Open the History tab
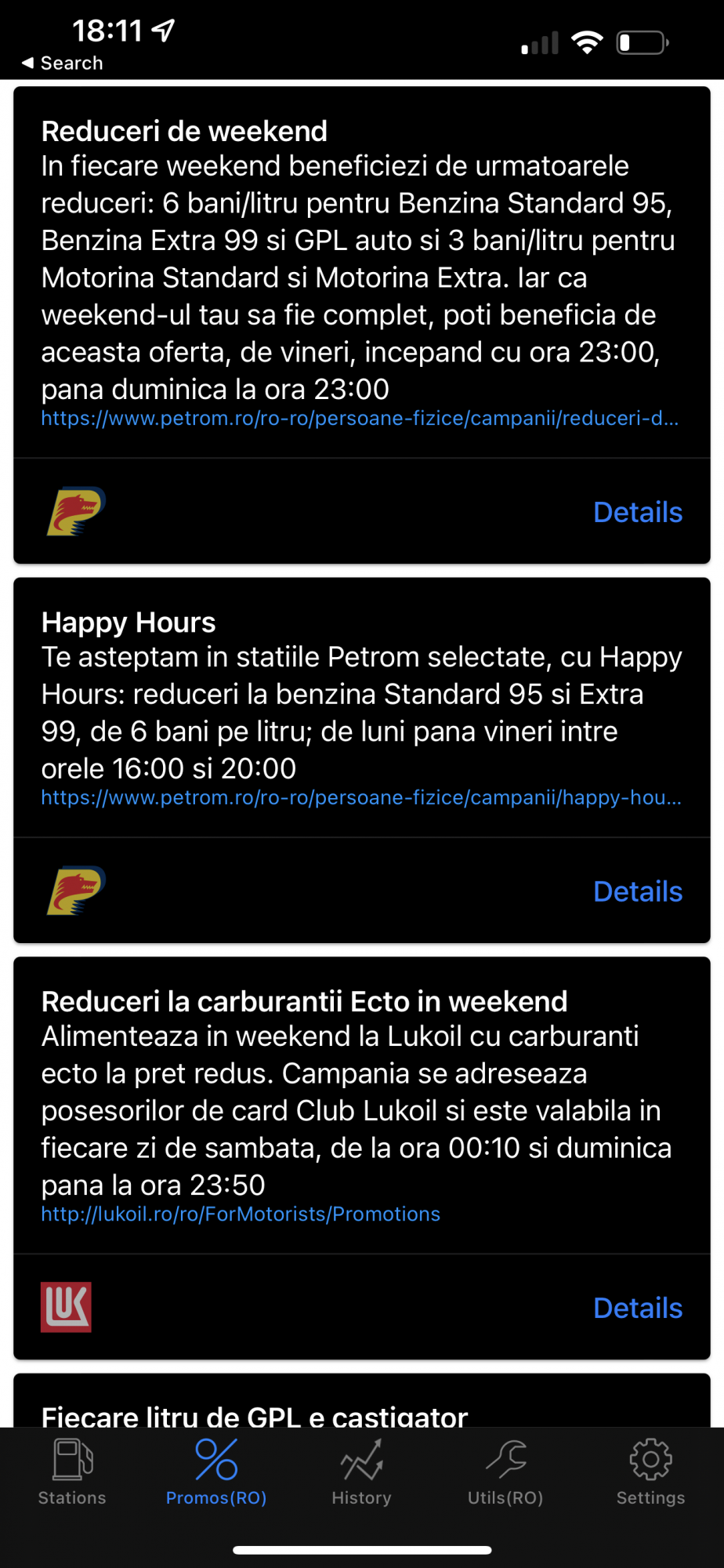The height and width of the screenshot is (1568, 724). click(x=361, y=1472)
